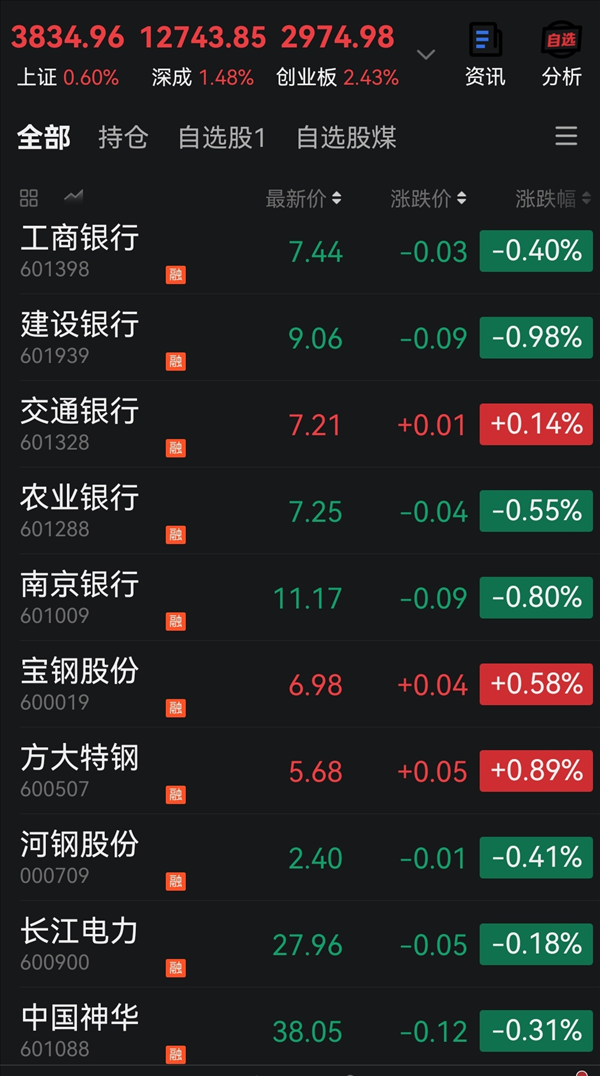
Task: Tap the mini trend chart icon
Action: click(x=73, y=198)
